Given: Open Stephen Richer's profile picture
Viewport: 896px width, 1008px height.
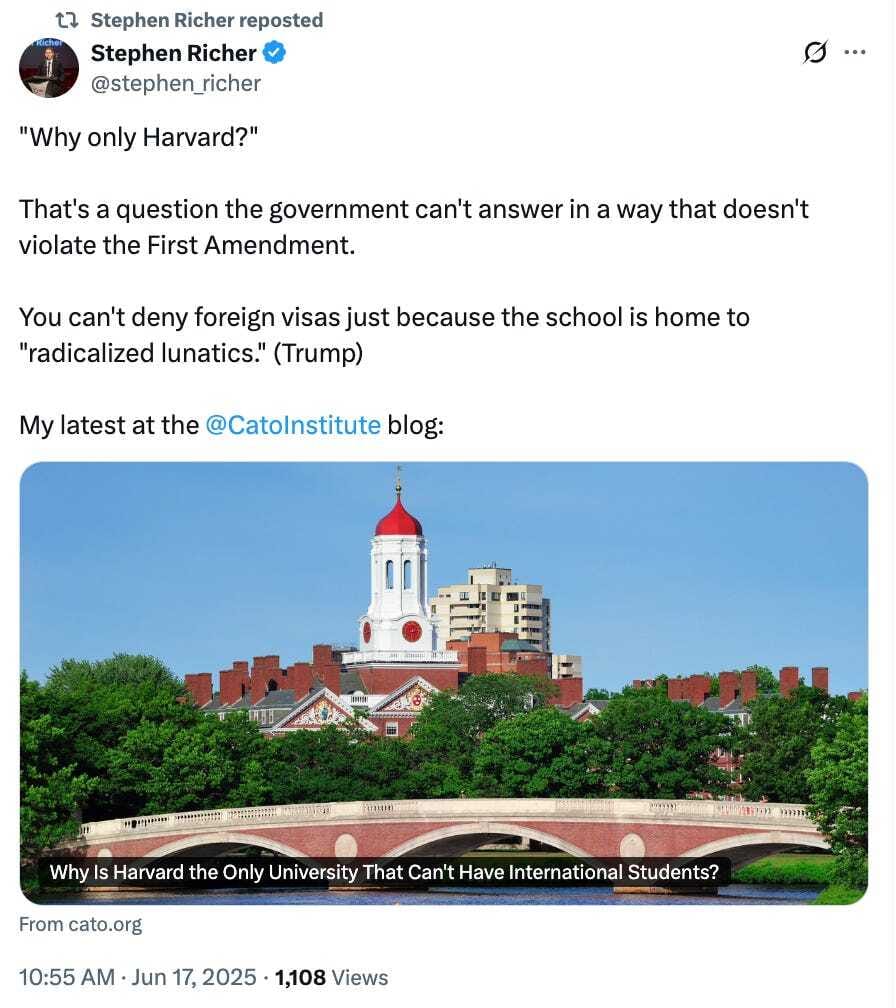Looking at the screenshot, I should [48, 68].
